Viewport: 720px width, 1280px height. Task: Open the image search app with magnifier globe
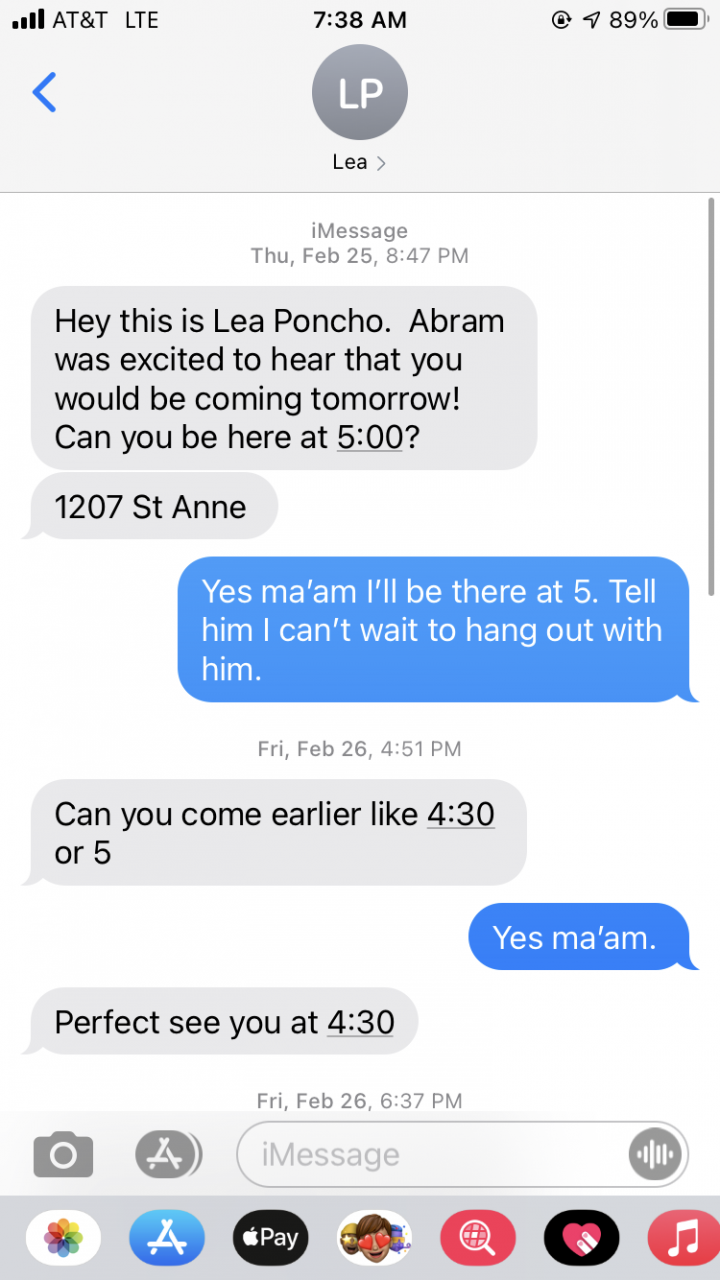(x=478, y=1238)
